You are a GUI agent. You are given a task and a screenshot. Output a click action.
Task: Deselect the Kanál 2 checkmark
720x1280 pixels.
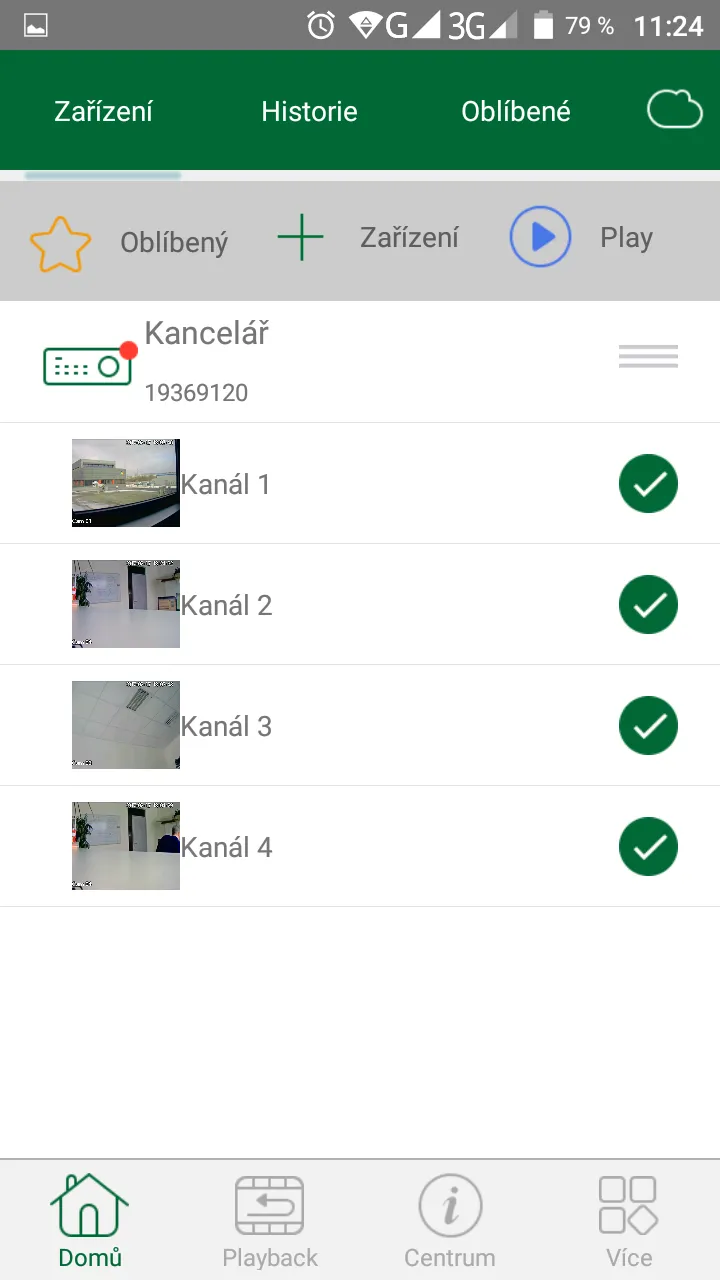pyautogui.click(x=648, y=605)
